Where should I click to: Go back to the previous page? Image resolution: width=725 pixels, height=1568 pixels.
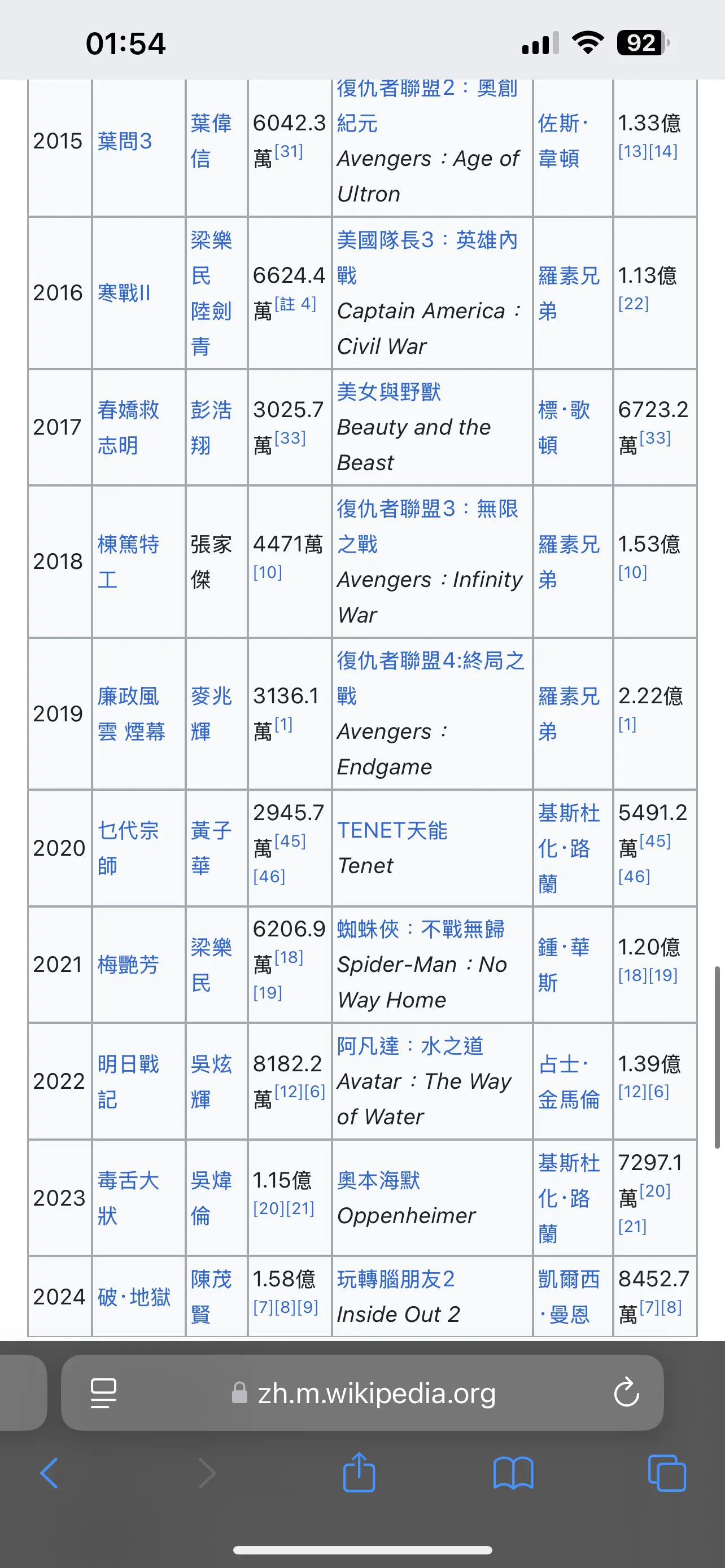coord(49,1474)
